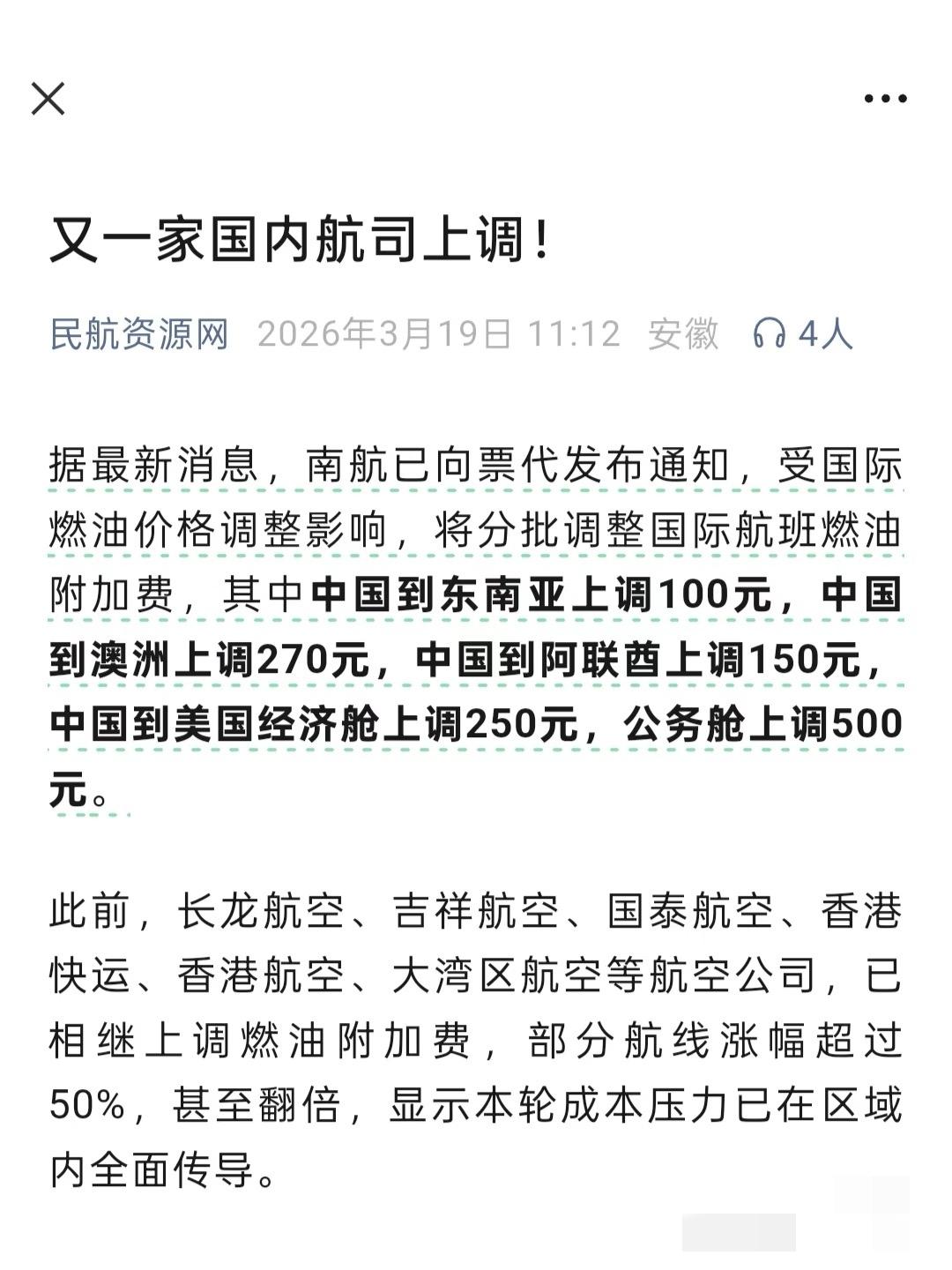Tap the location label 安徽
Screen dimensions: 952x1270
click(683, 333)
